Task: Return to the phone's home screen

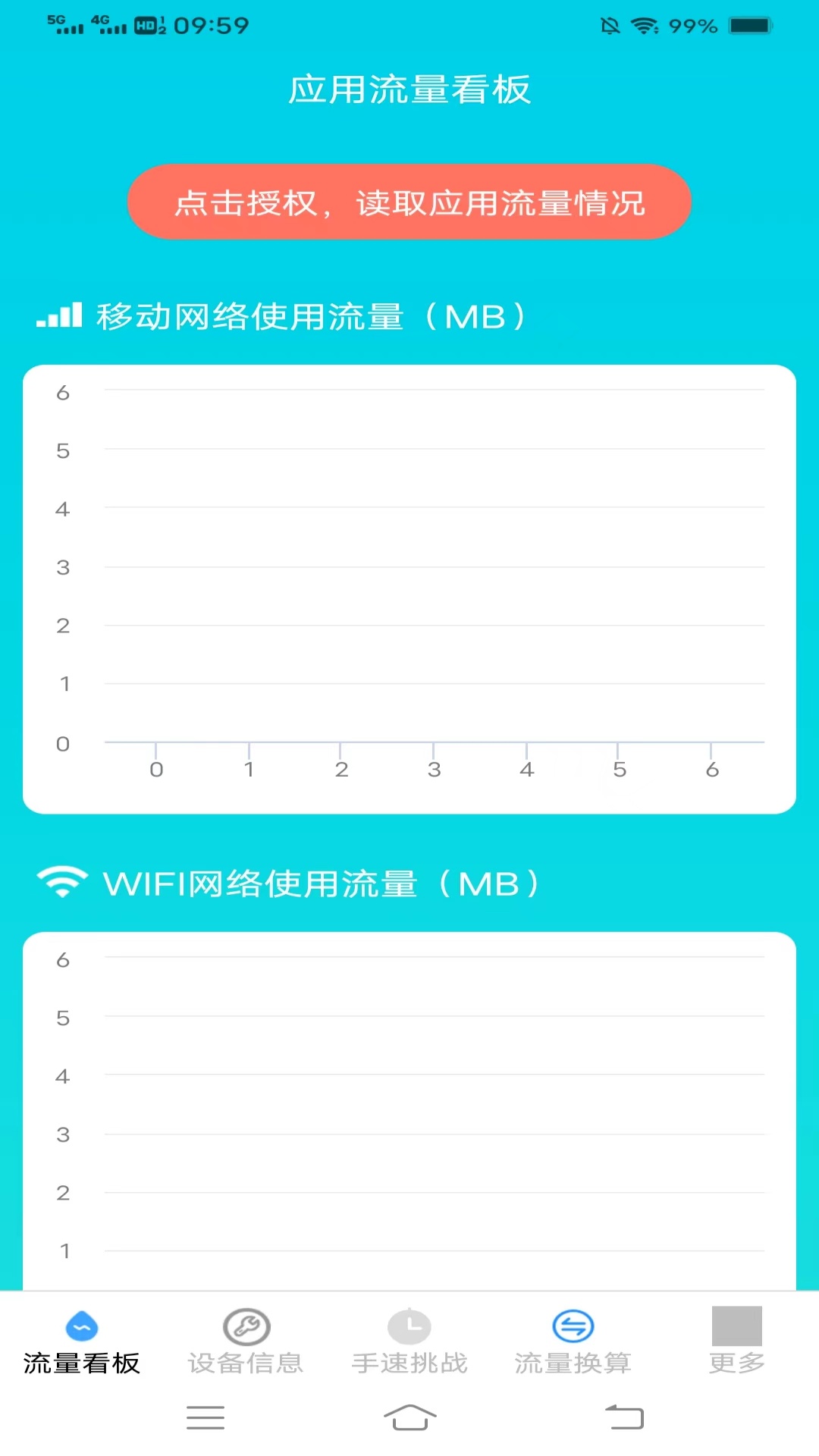Action: 409,1417
